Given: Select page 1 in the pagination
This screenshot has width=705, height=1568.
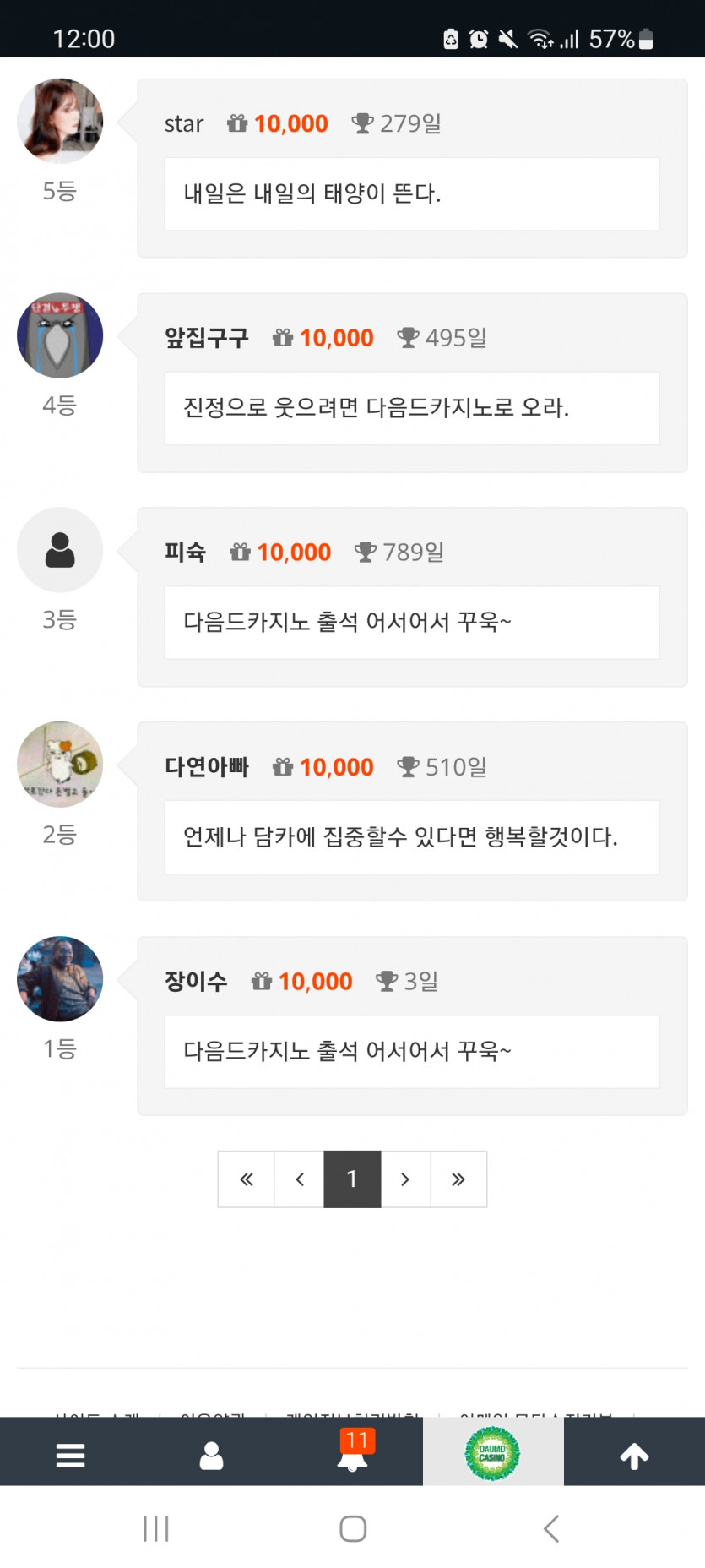Looking at the screenshot, I should [x=352, y=1179].
